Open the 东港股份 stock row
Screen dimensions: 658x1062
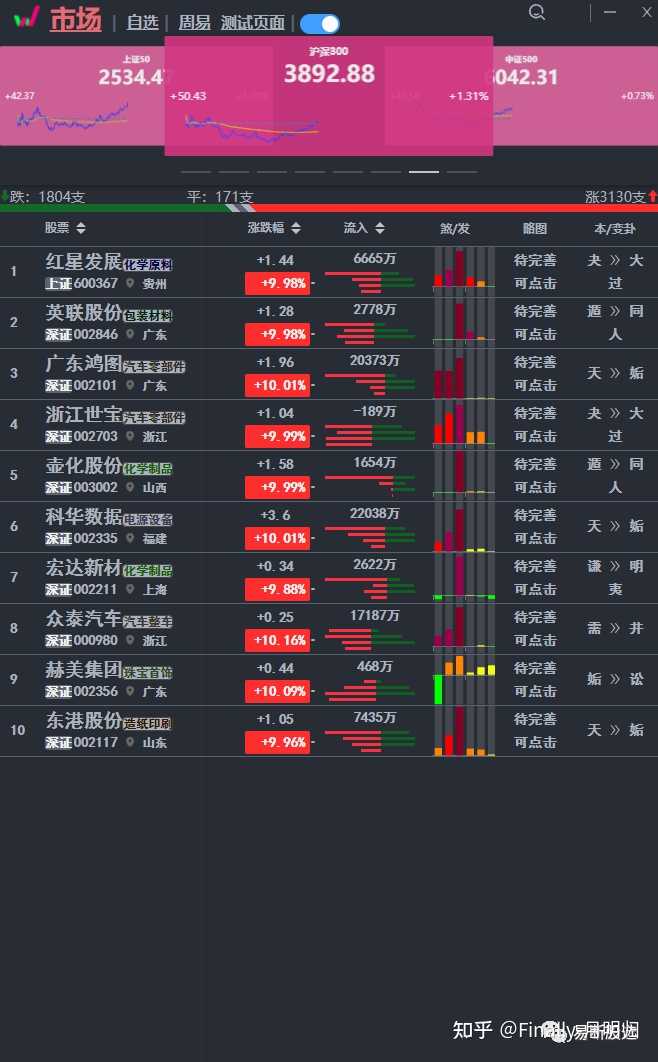(x=83, y=721)
